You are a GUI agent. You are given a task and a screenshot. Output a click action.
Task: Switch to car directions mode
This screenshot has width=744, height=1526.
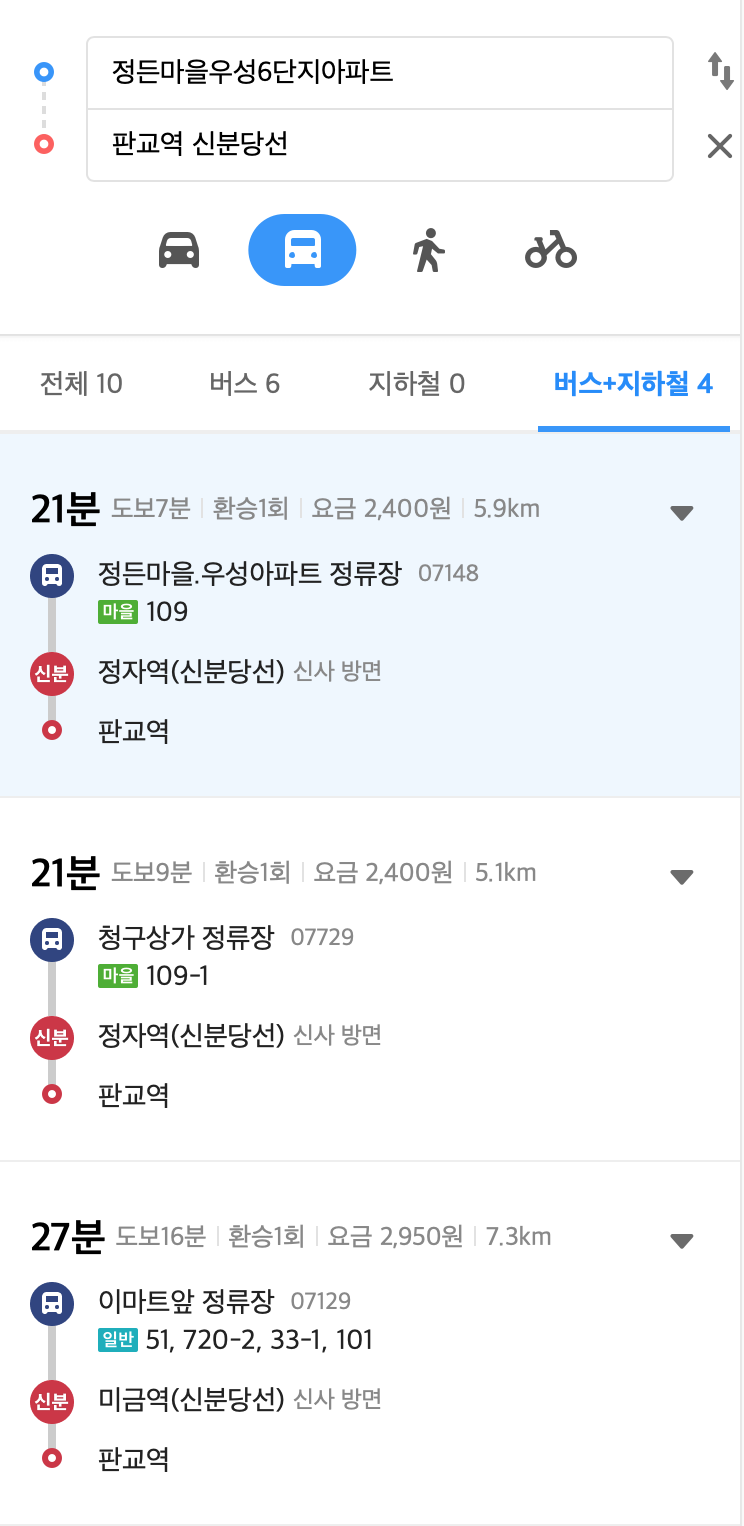tap(179, 250)
